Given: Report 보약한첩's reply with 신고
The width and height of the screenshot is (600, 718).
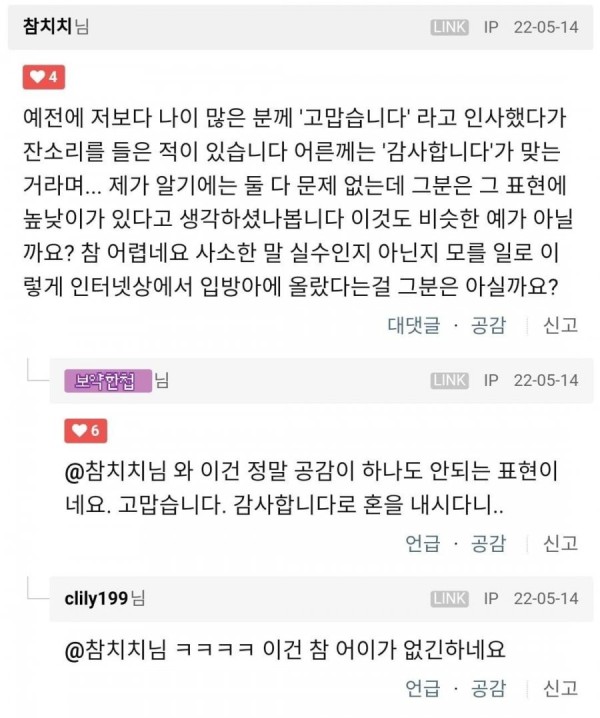Looking at the screenshot, I should [560, 543].
